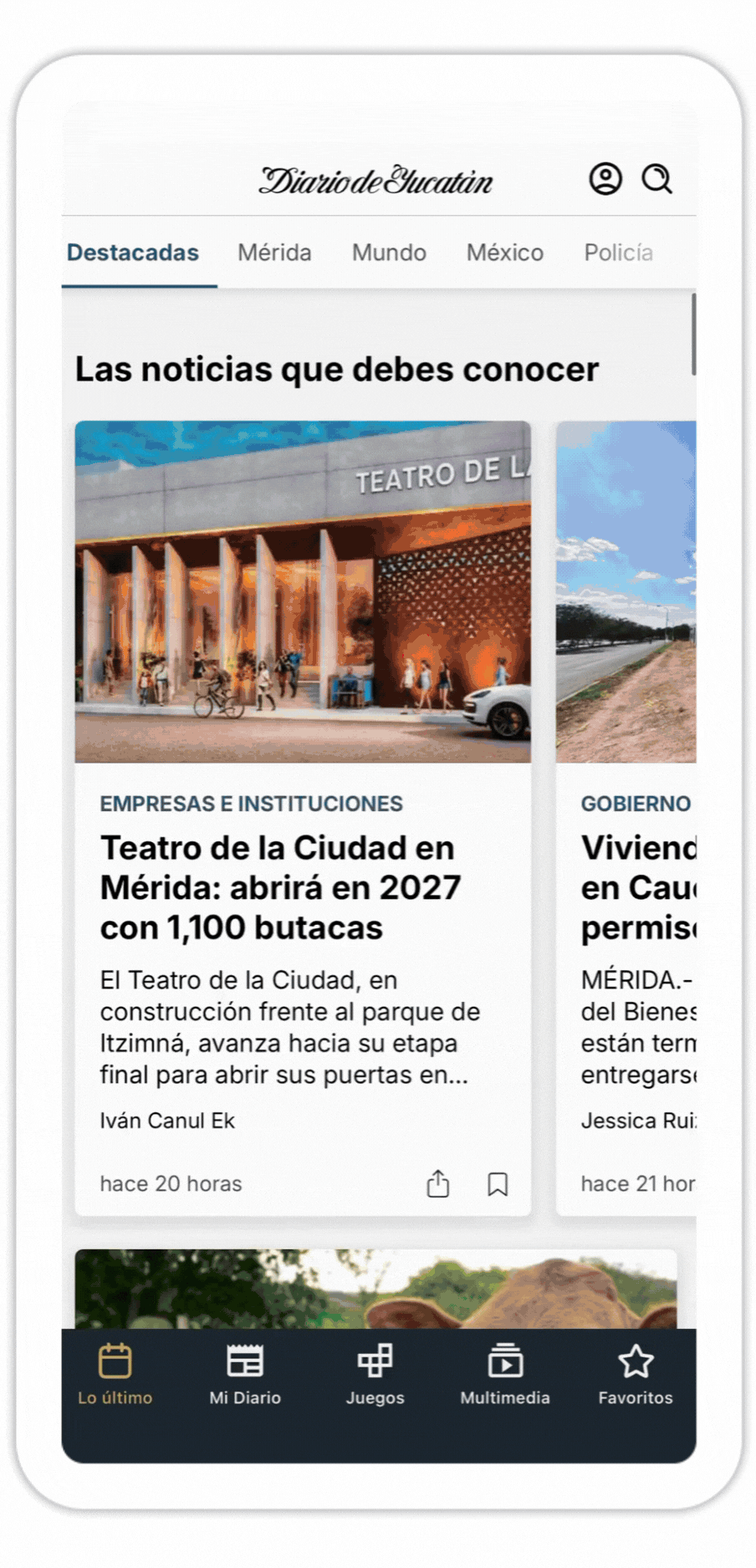Open the Teatro de la Ciudad article
The height and width of the screenshot is (1568, 756).
280,887
